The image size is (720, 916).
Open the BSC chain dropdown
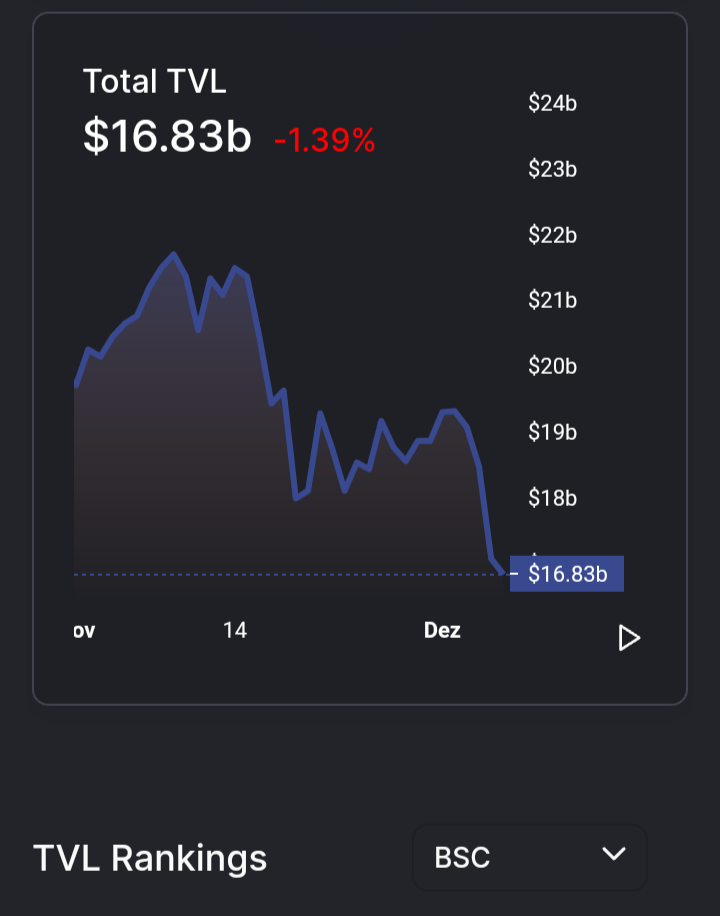tap(529, 857)
